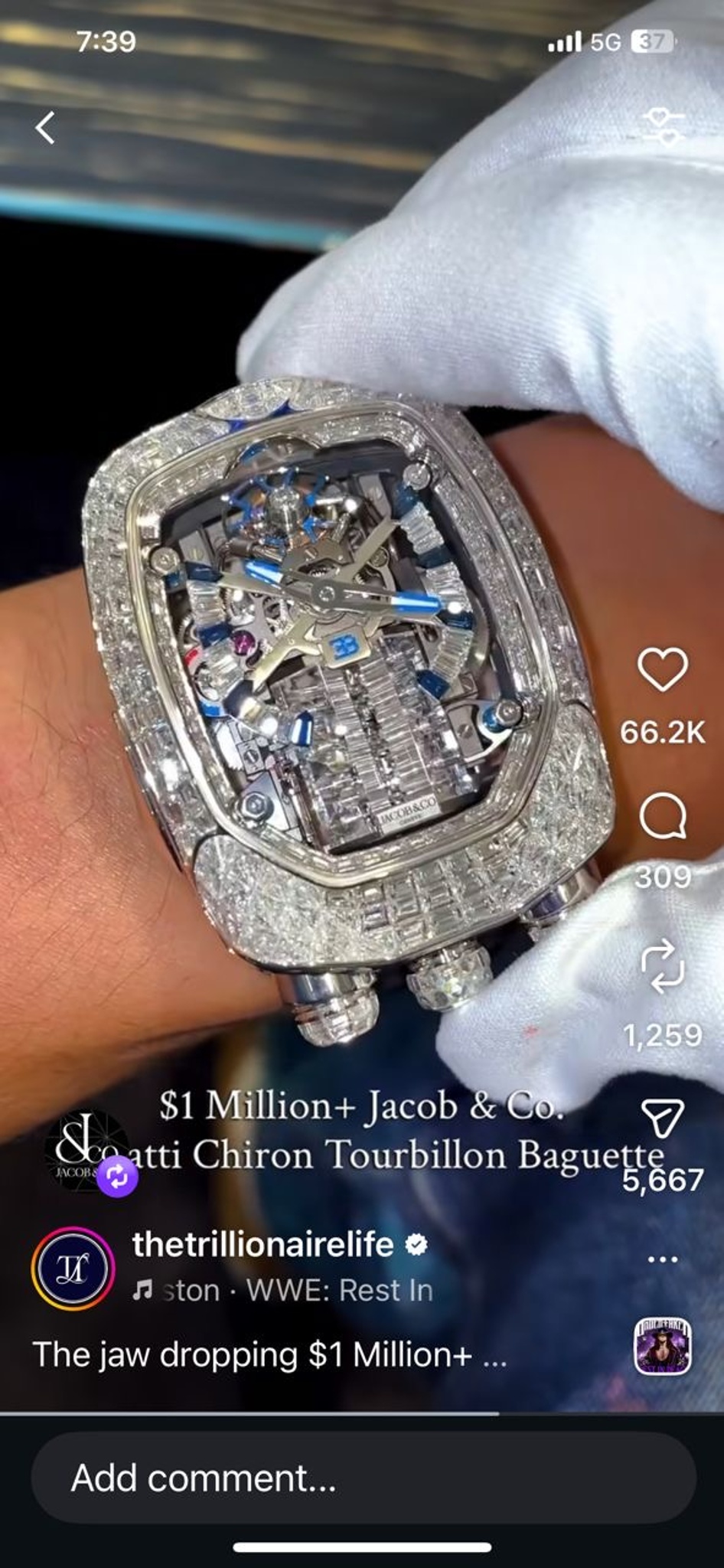Viewport: 724px width, 1568px height.
Task: Open the WWE: Rest In audio track
Action: click(298, 1291)
